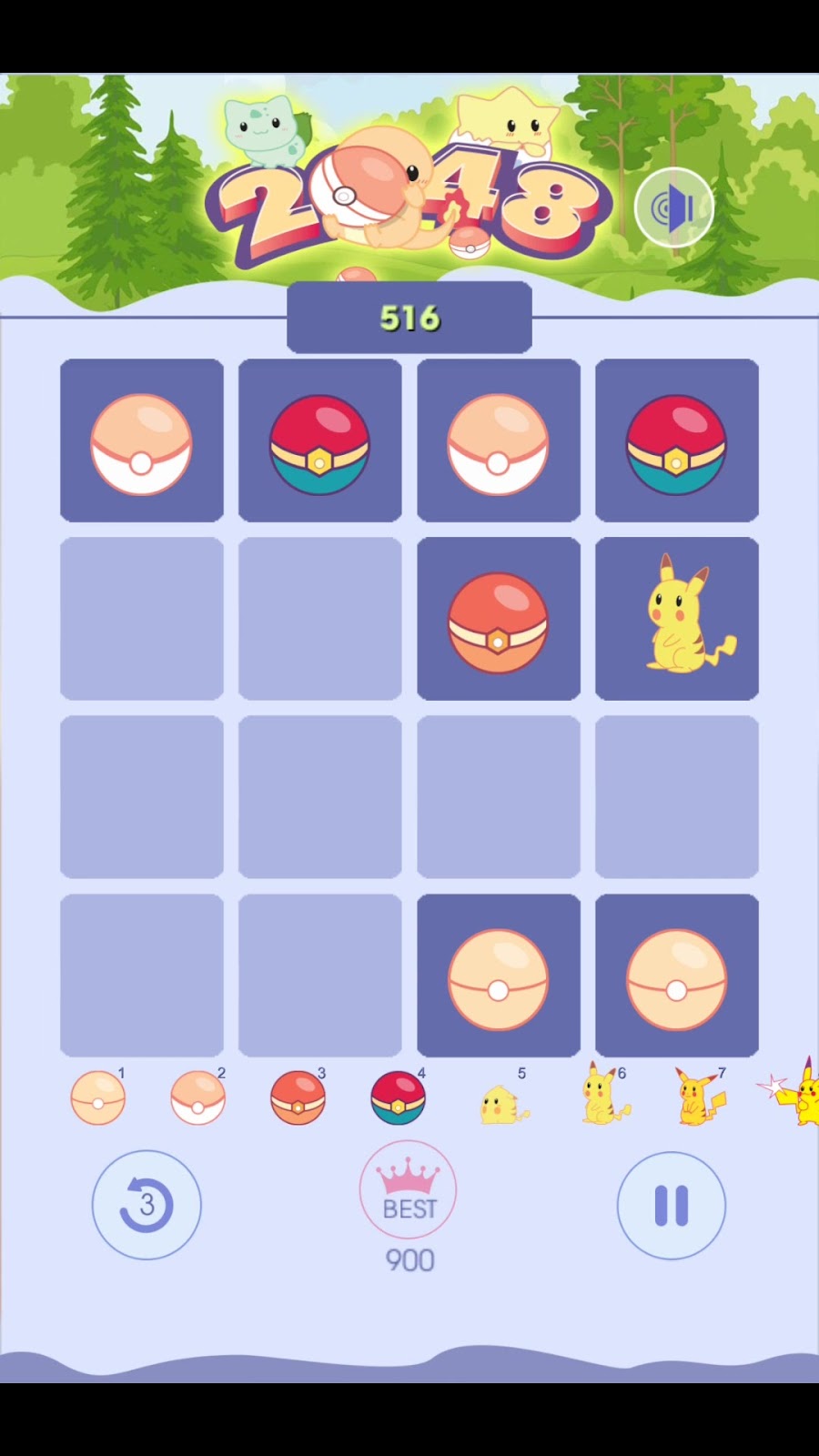
Task: Pause the game
Action: click(672, 1205)
